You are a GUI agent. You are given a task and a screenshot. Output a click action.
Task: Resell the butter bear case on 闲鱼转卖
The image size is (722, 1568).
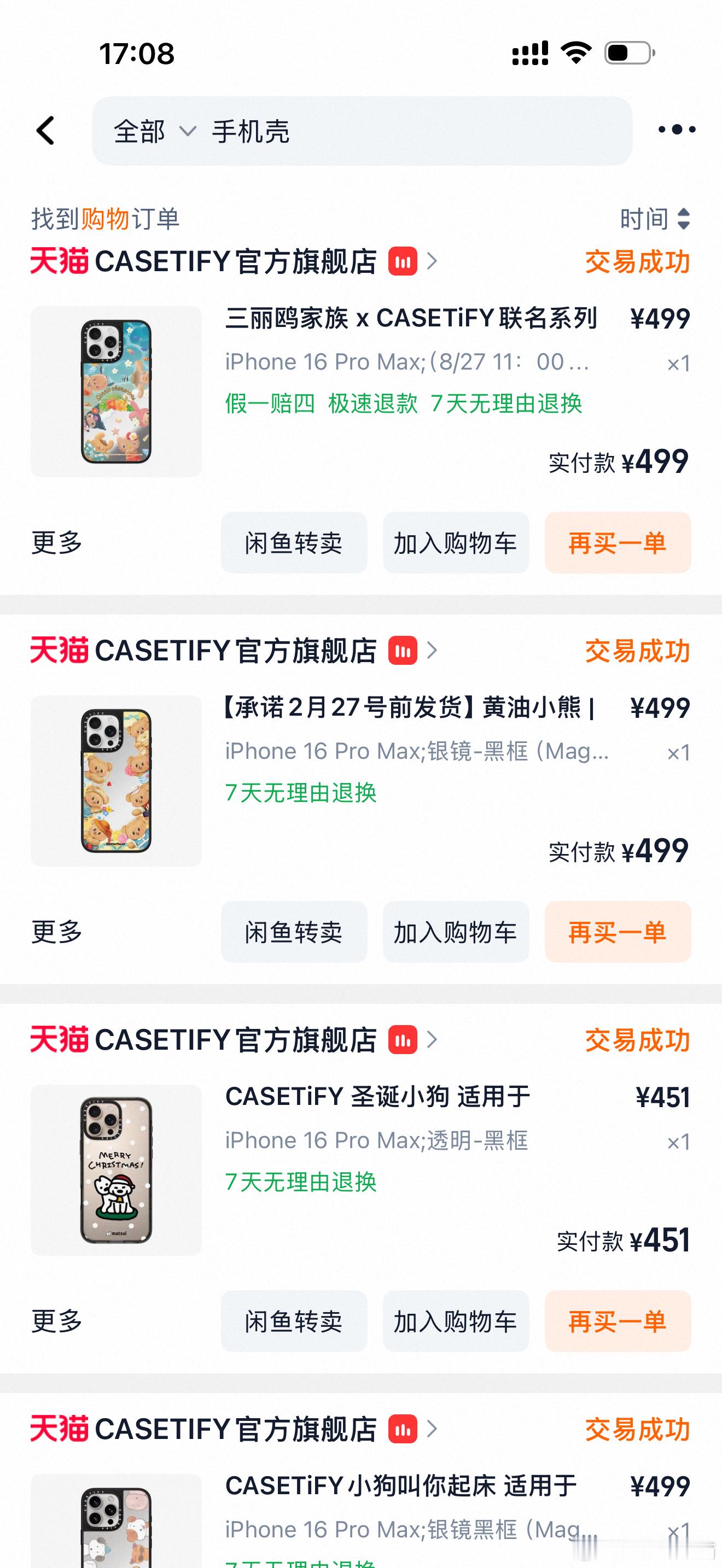click(x=294, y=933)
